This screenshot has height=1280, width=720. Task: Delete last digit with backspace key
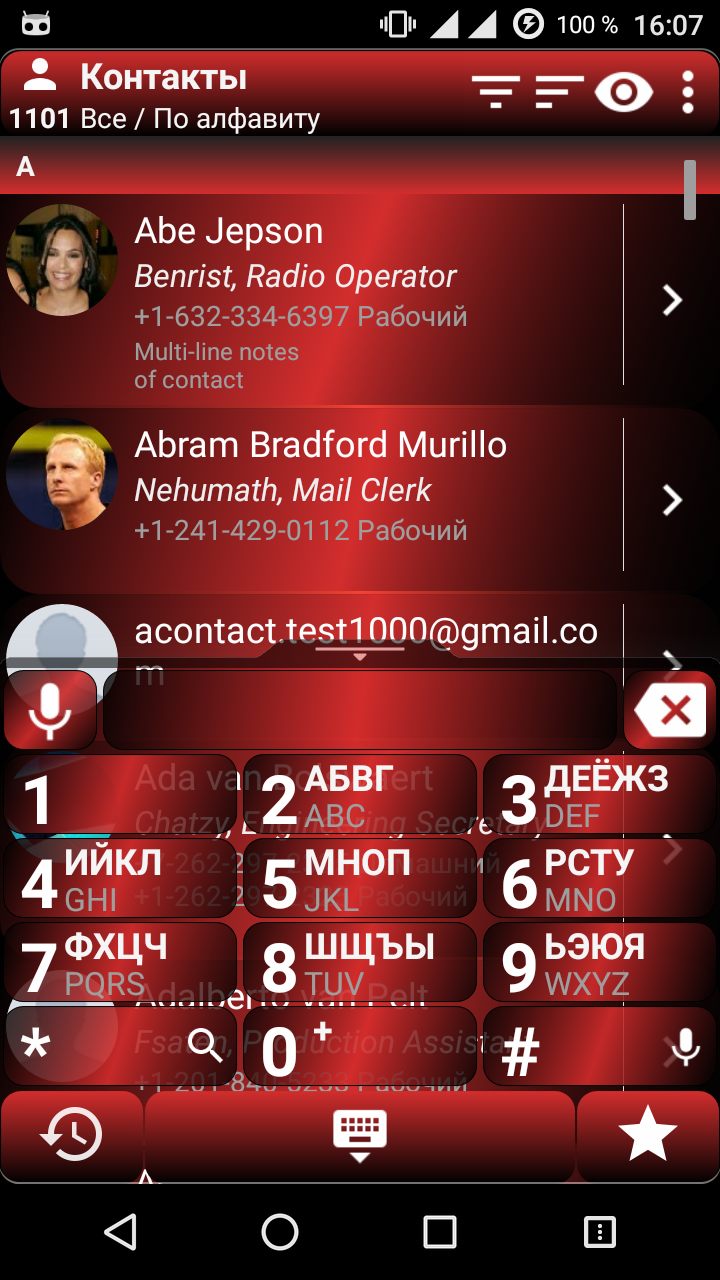coord(671,710)
